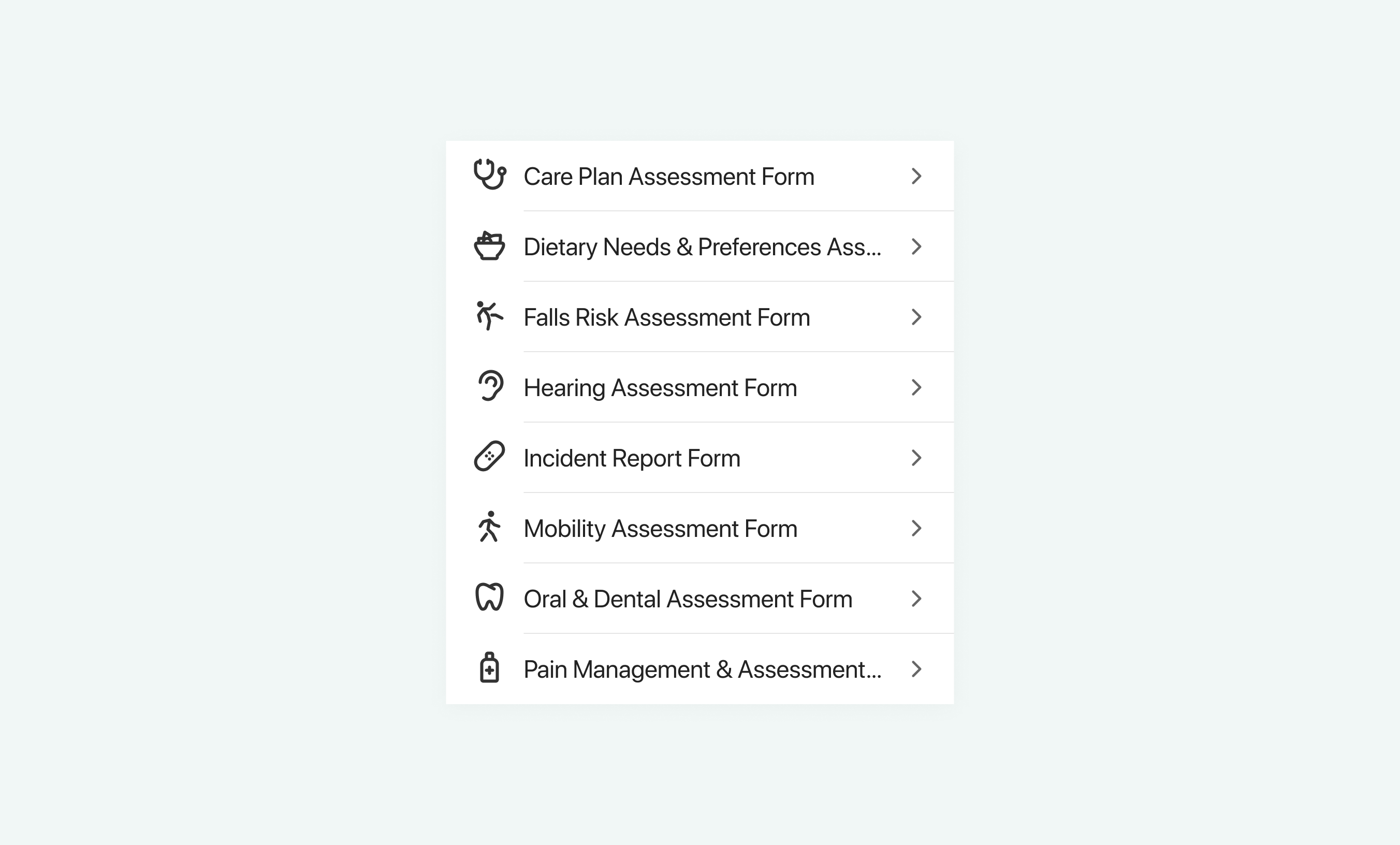Open Mobility Assessment Form
The height and width of the screenshot is (845, 1400).
pyautogui.click(x=660, y=529)
